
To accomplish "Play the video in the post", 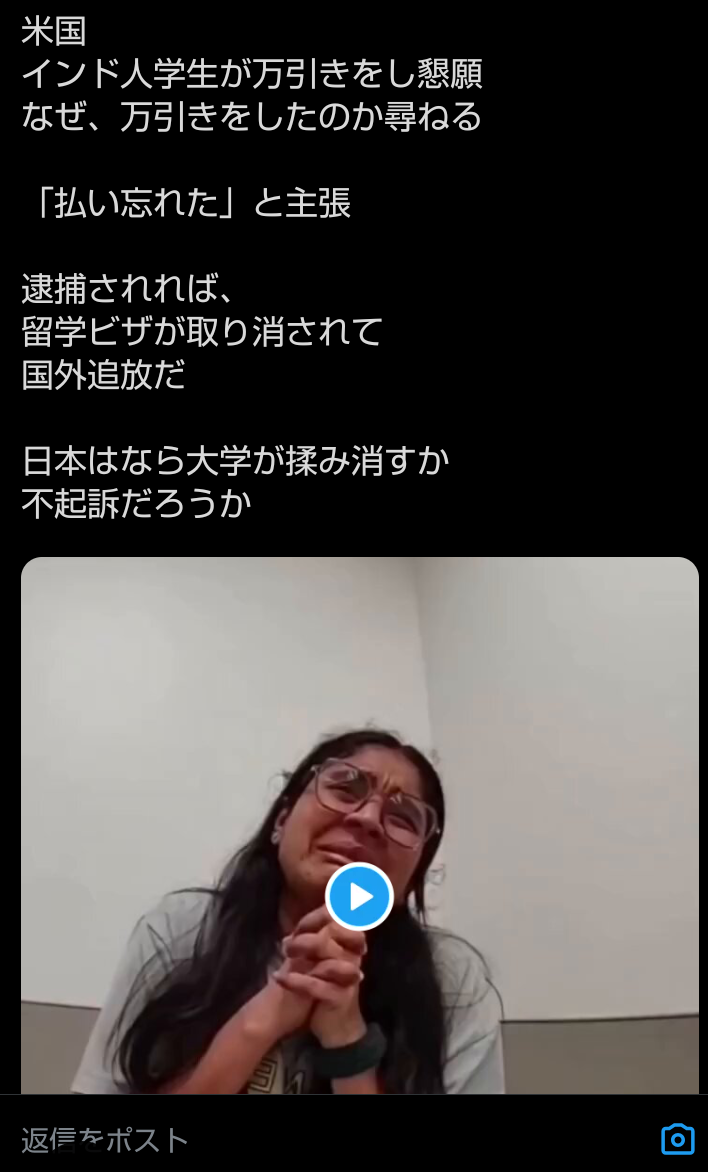I will (359, 896).
